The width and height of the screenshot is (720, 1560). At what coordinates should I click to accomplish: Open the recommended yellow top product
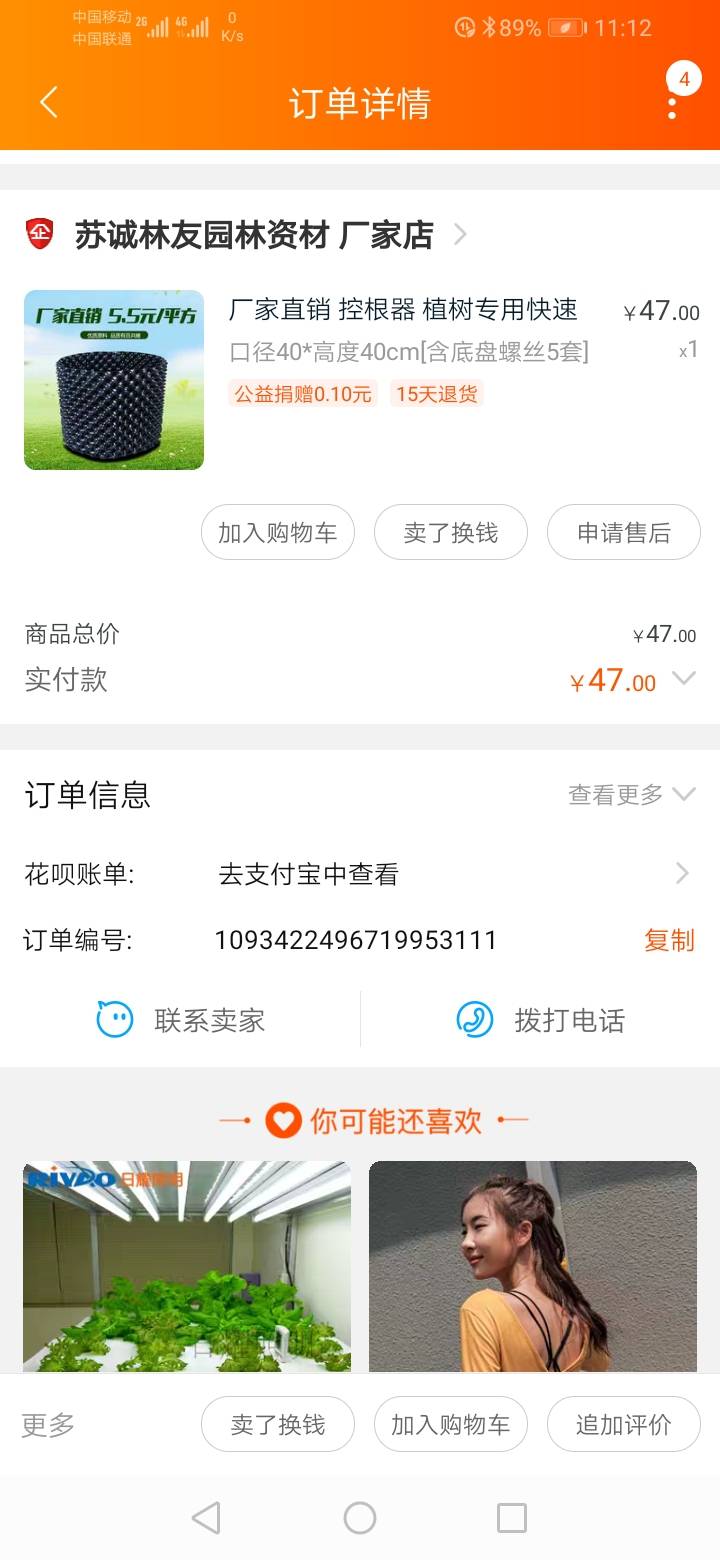pos(533,1266)
